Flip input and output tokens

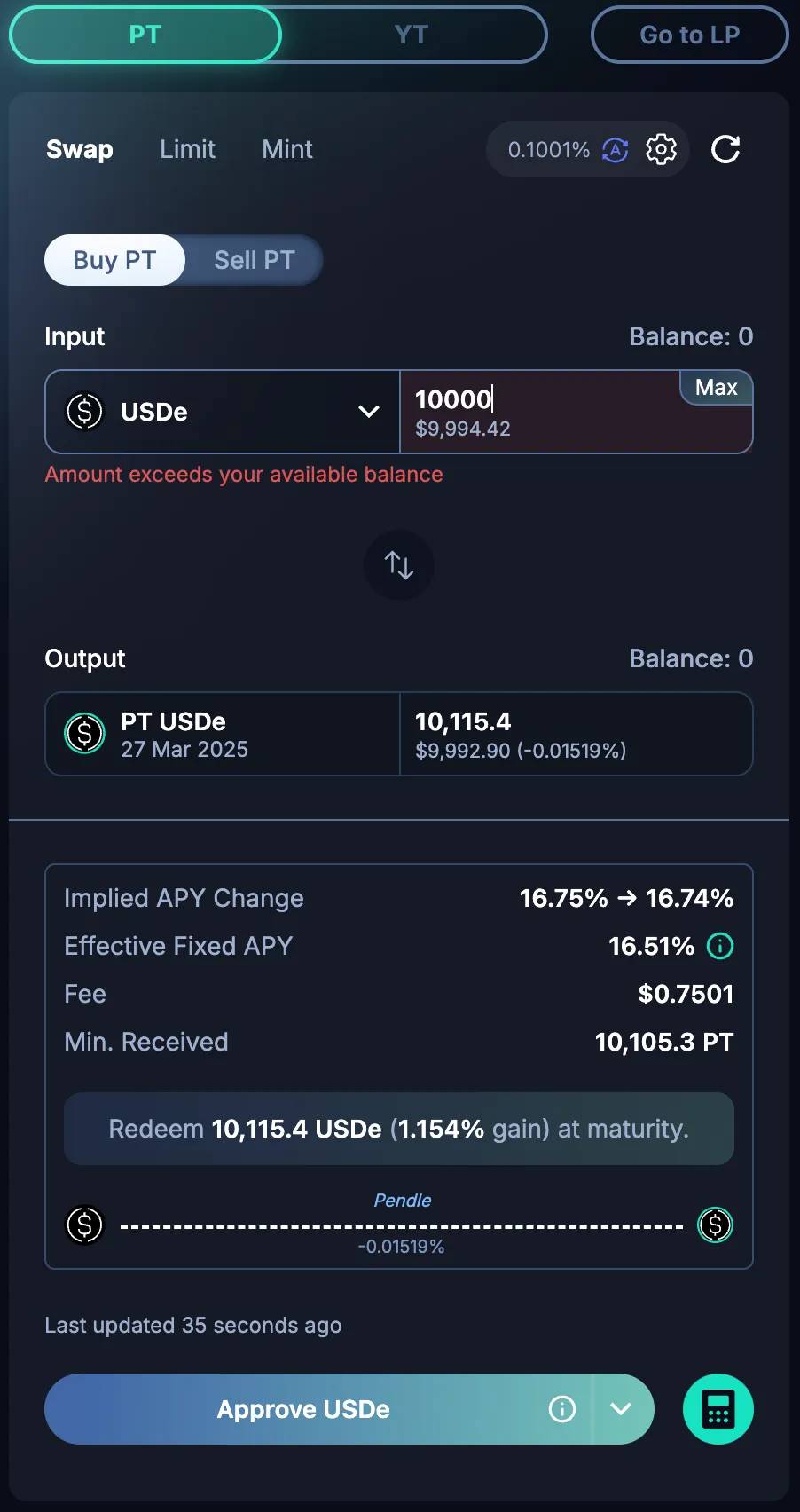tap(399, 565)
